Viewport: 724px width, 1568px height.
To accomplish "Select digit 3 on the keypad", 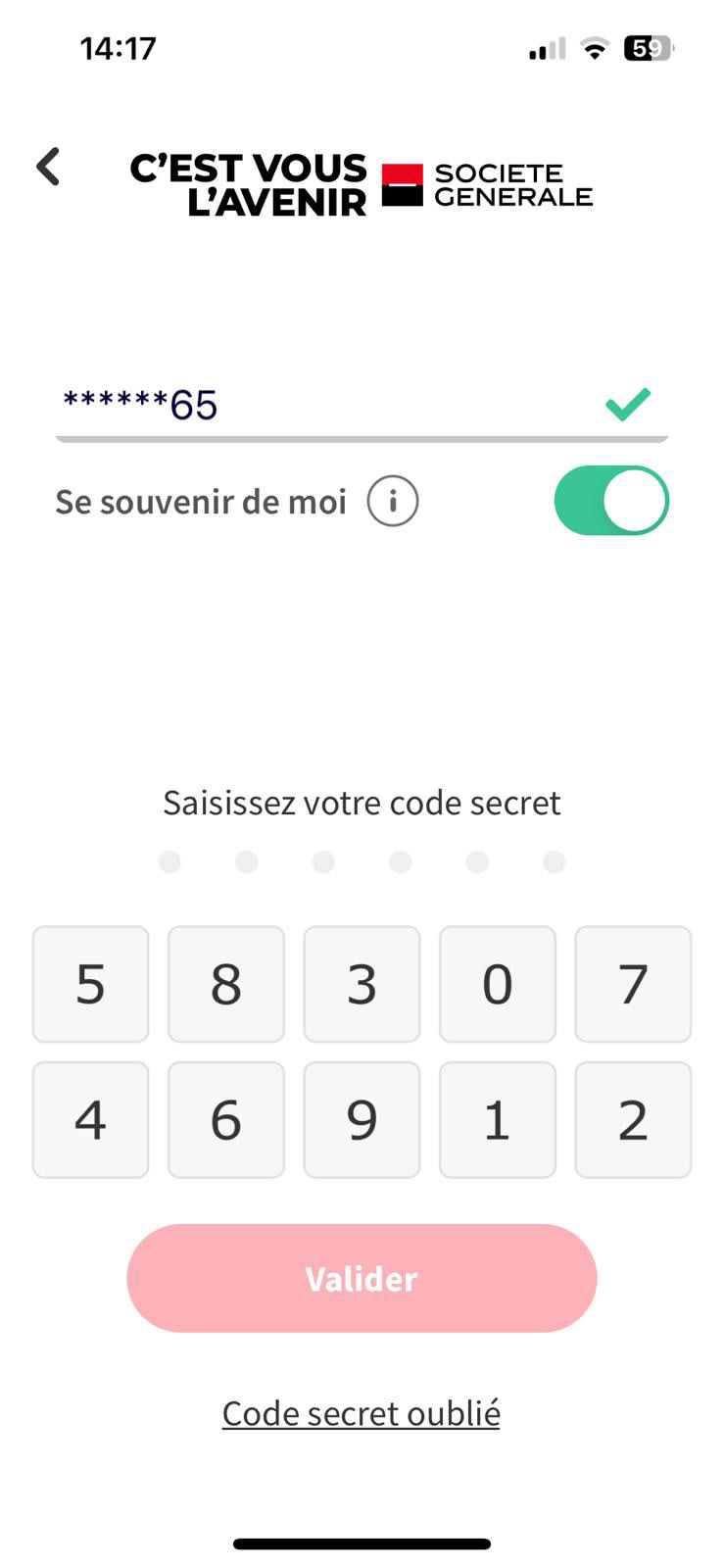I will coord(362,984).
